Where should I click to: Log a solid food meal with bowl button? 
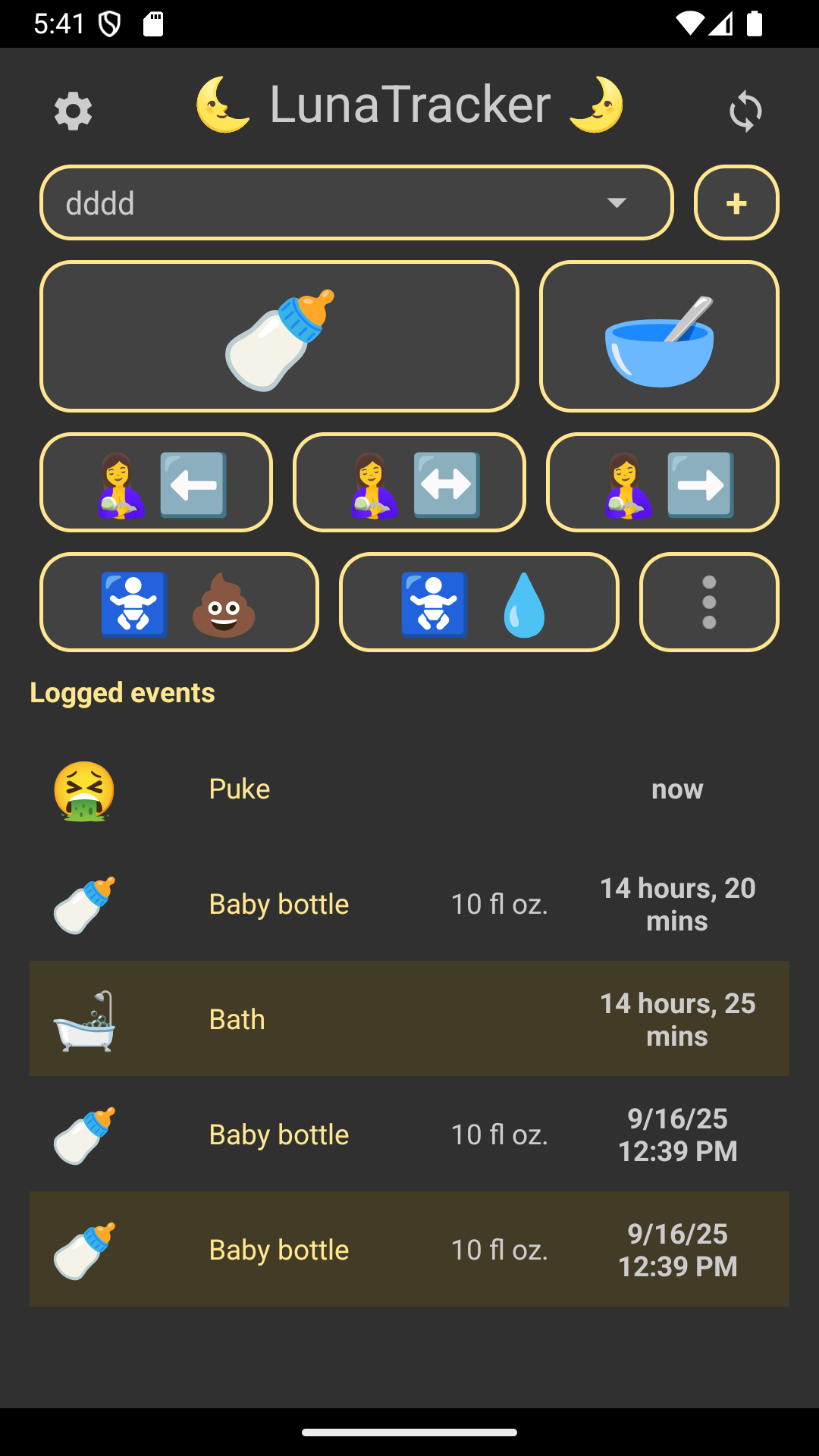658,337
